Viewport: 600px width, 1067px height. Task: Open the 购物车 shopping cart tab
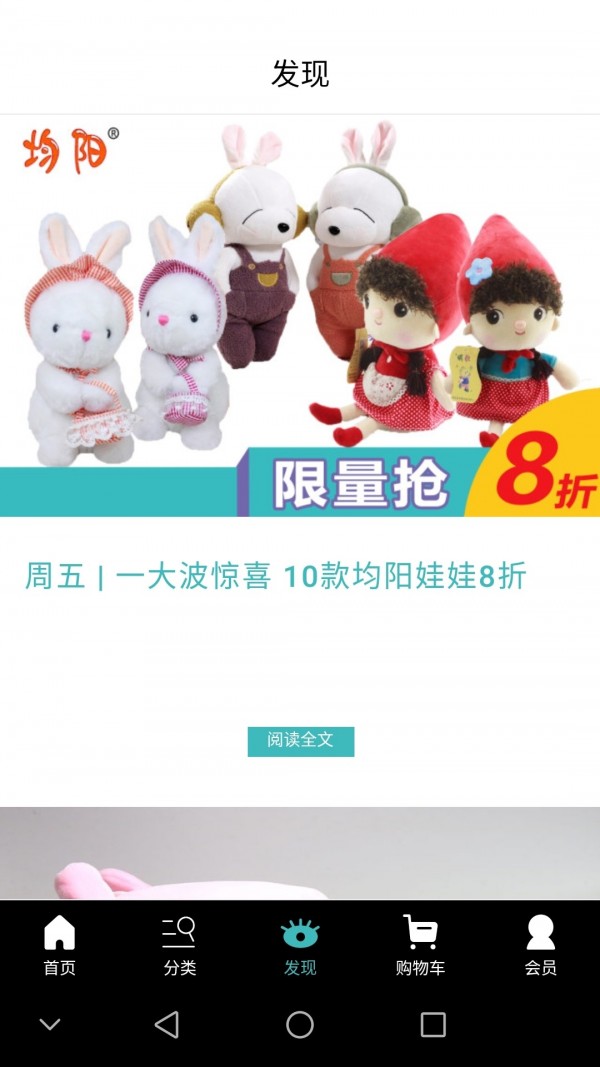pos(420,945)
